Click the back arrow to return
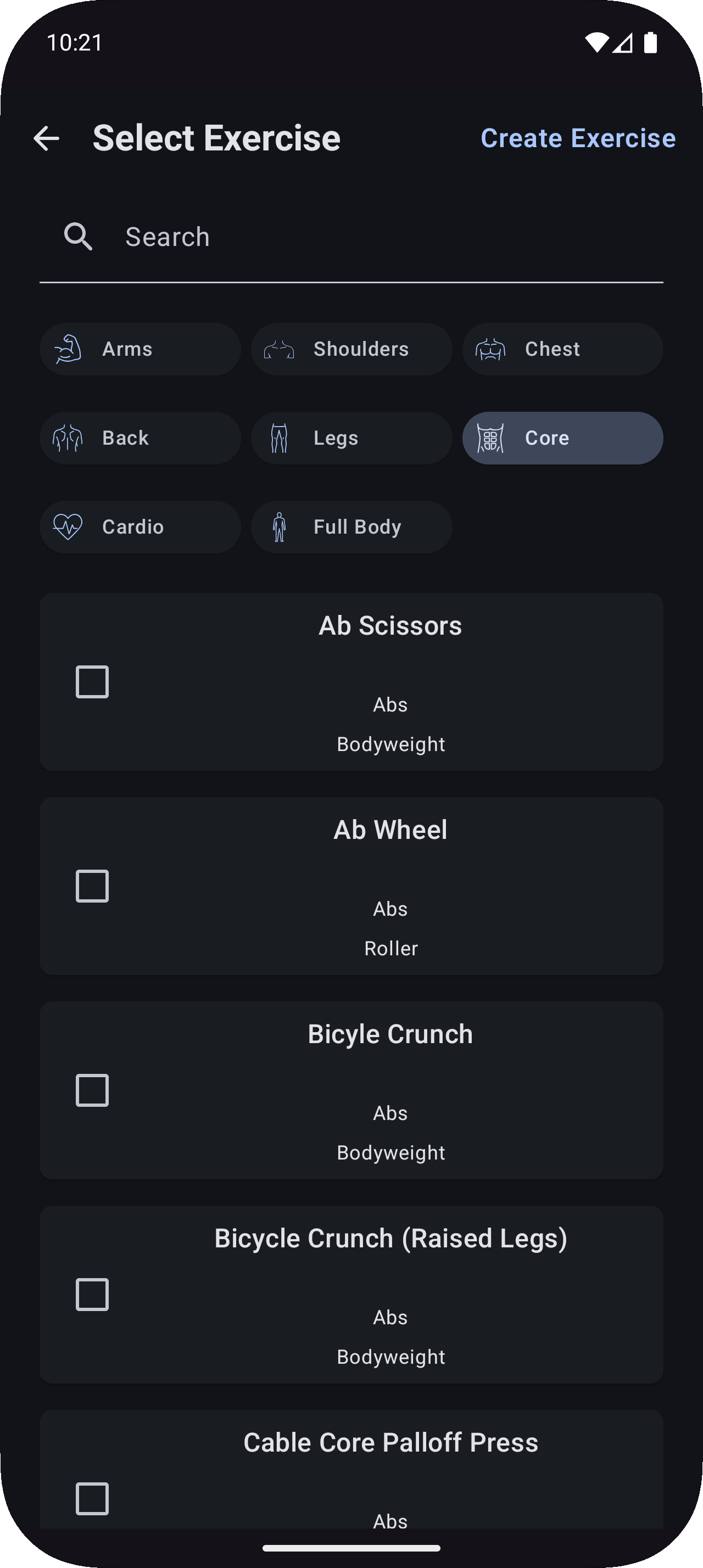The width and height of the screenshot is (703, 1568). pos(46,138)
